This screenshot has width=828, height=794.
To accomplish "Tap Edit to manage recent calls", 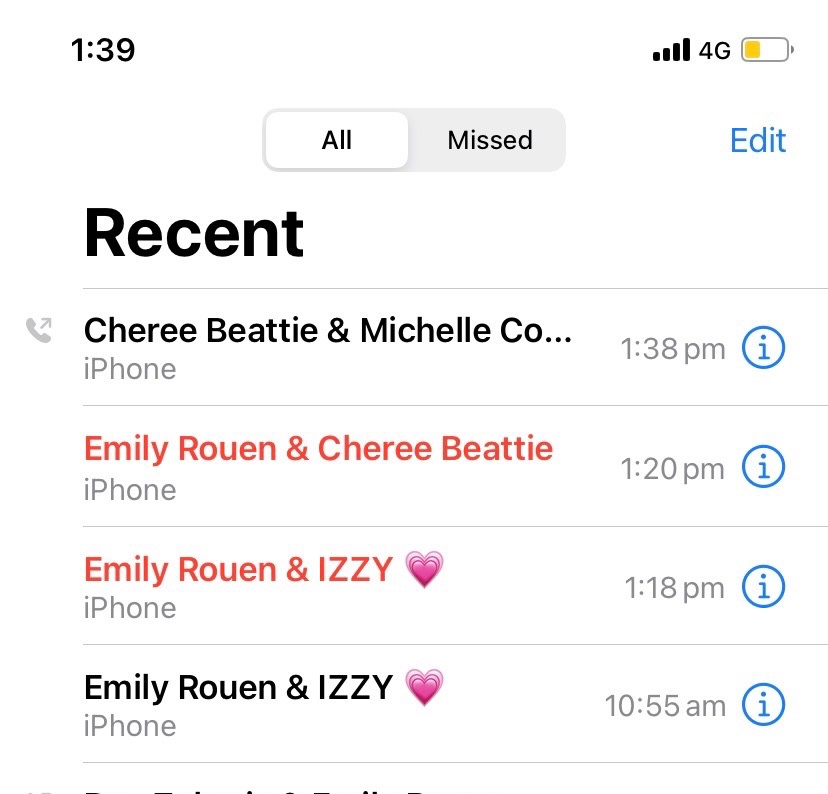I will [x=758, y=140].
